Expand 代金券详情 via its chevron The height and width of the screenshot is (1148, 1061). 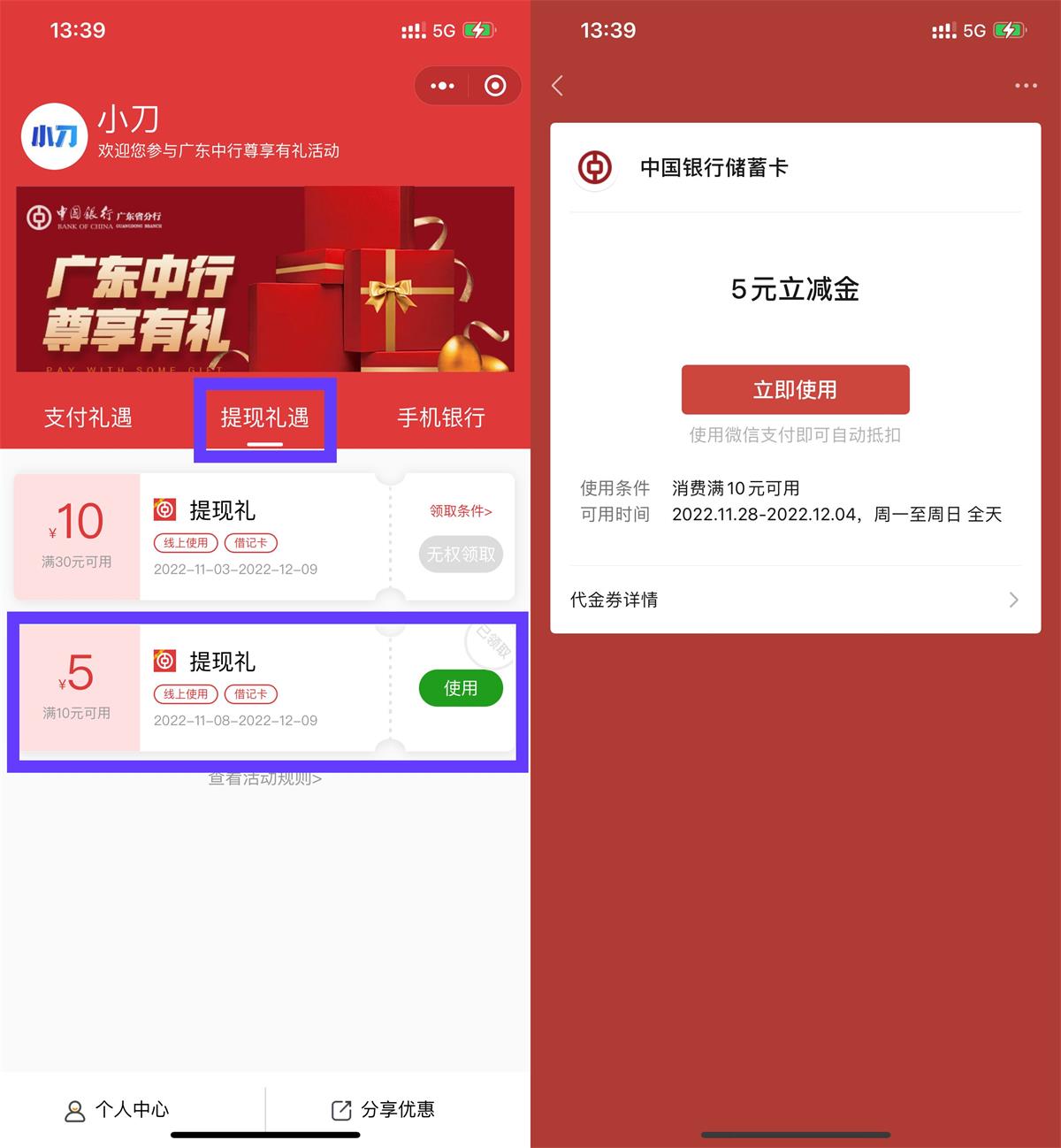[1013, 600]
